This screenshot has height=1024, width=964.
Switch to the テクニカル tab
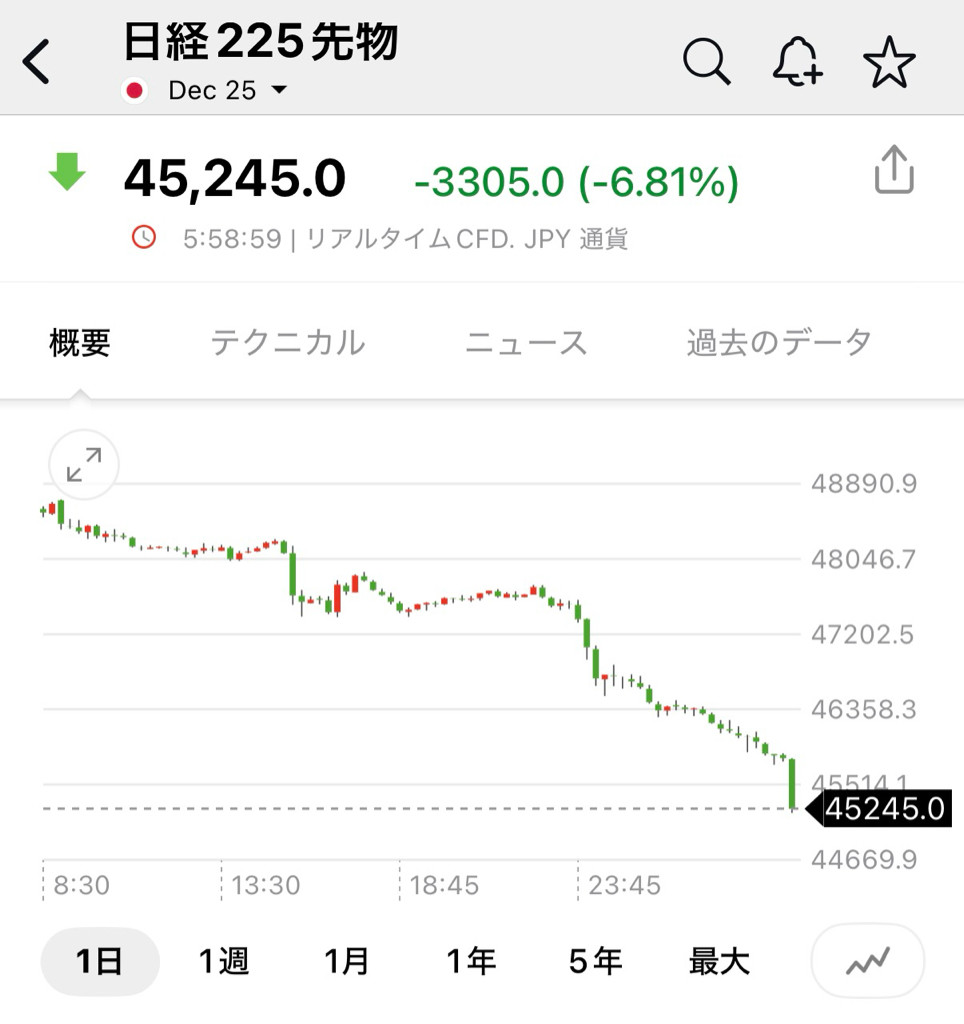(x=287, y=343)
